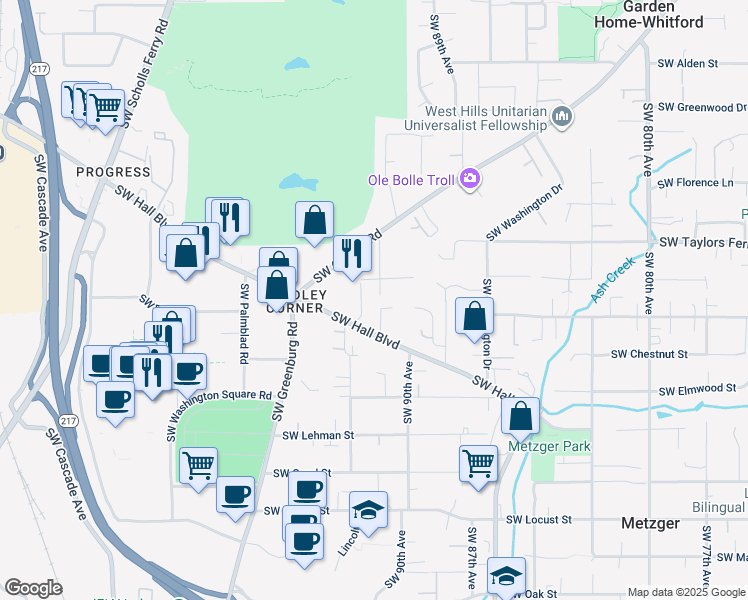Open front shopping cart pin by Scholls Ferry Rd
The image size is (748, 600).
[105, 109]
